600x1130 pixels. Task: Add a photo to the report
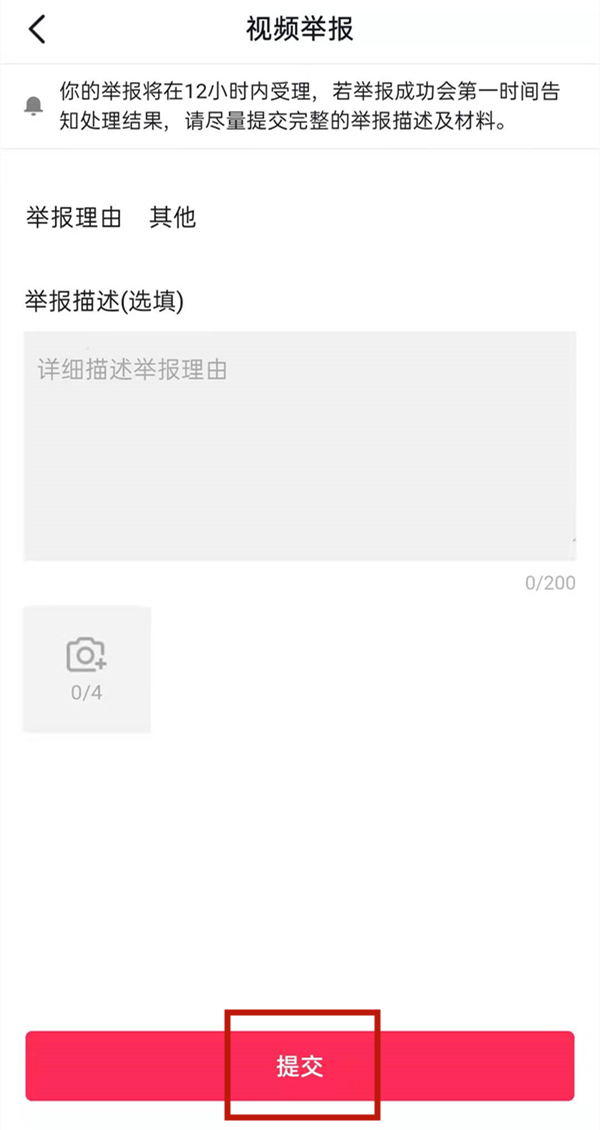tap(87, 668)
